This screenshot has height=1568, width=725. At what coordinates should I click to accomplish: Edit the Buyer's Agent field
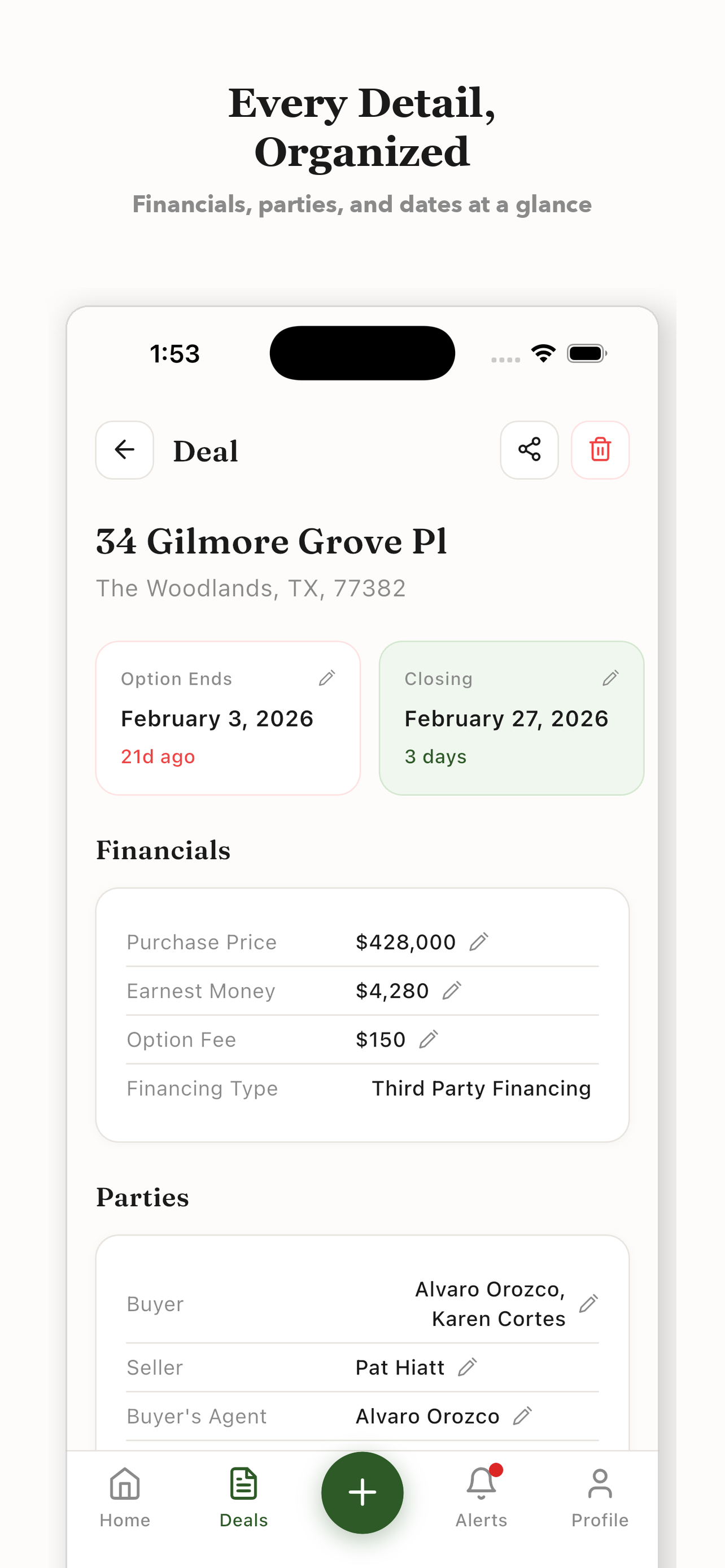click(524, 1416)
